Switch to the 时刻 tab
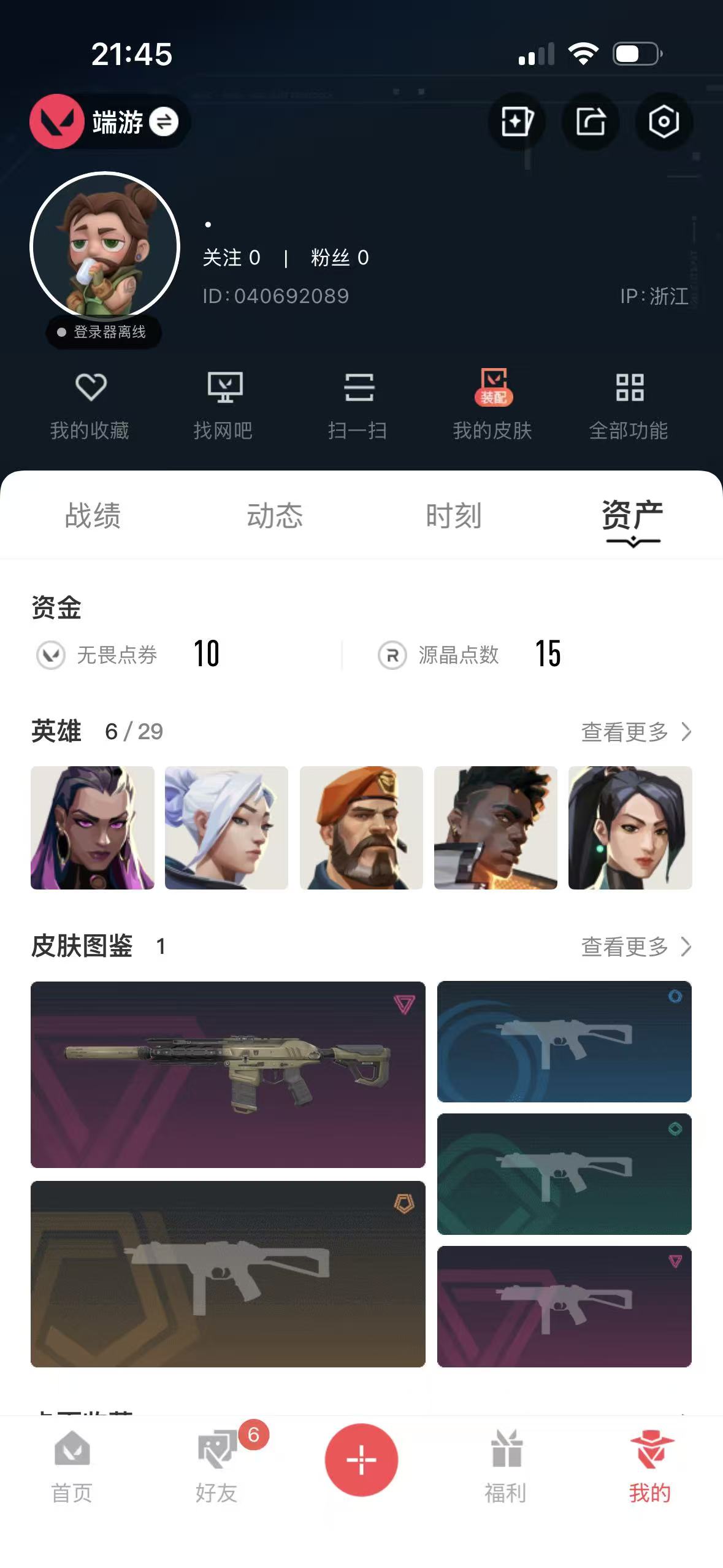Viewport: 723px width, 1568px height. [x=453, y=515]
